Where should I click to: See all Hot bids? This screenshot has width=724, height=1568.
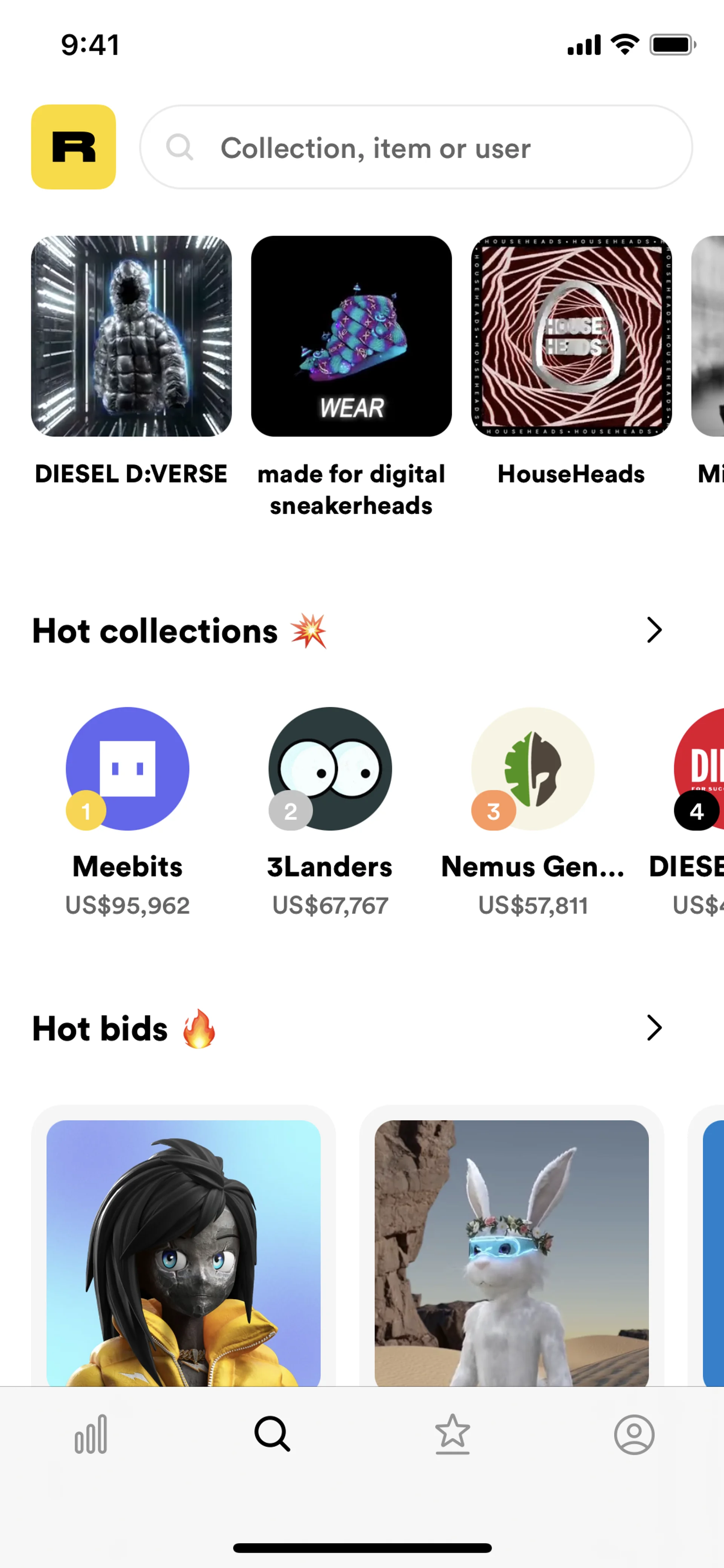tap(654, 1027)
